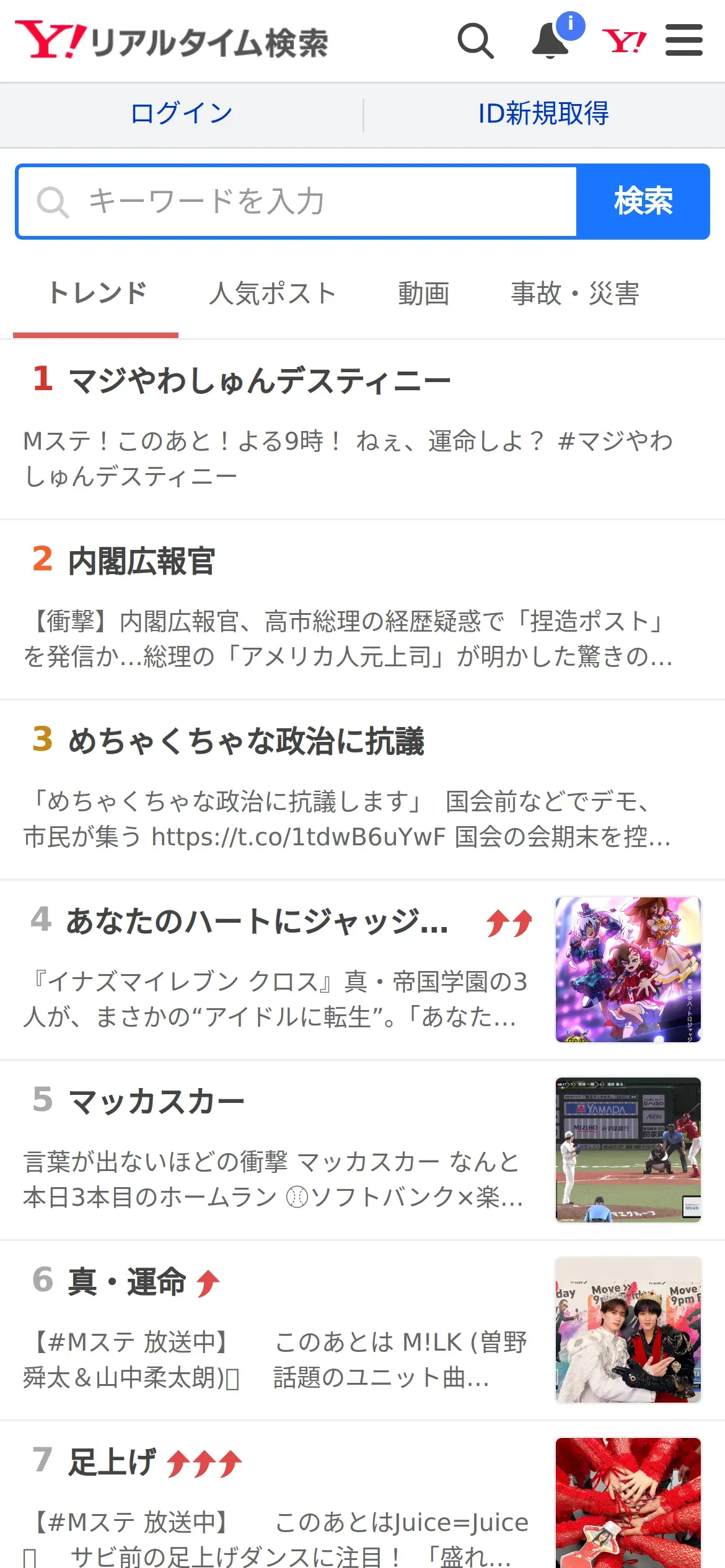This screenshot has height=1568, width=725.
Task: Tap the ログイン link
Action: click(182, 113)
